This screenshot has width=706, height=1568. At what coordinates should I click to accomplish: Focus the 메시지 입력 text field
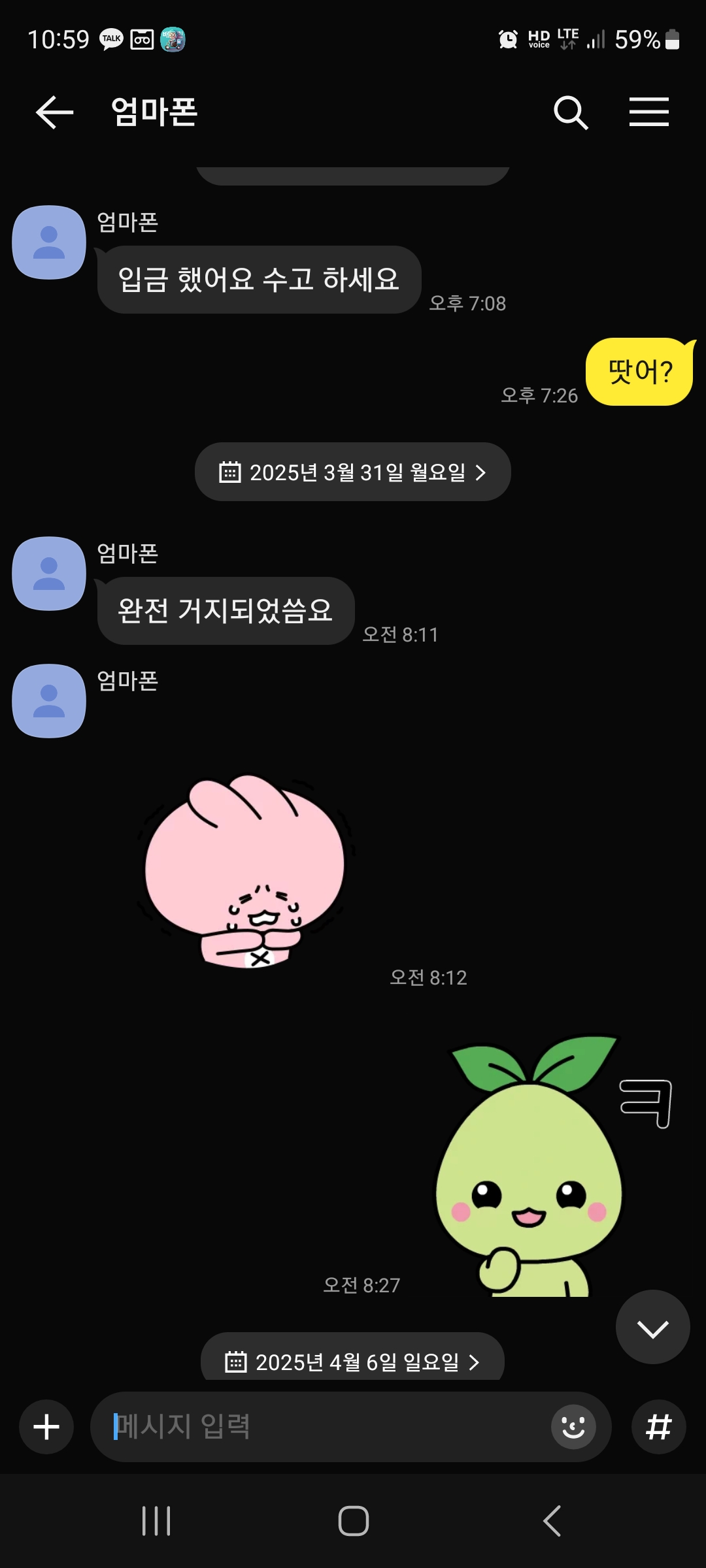327,1427
